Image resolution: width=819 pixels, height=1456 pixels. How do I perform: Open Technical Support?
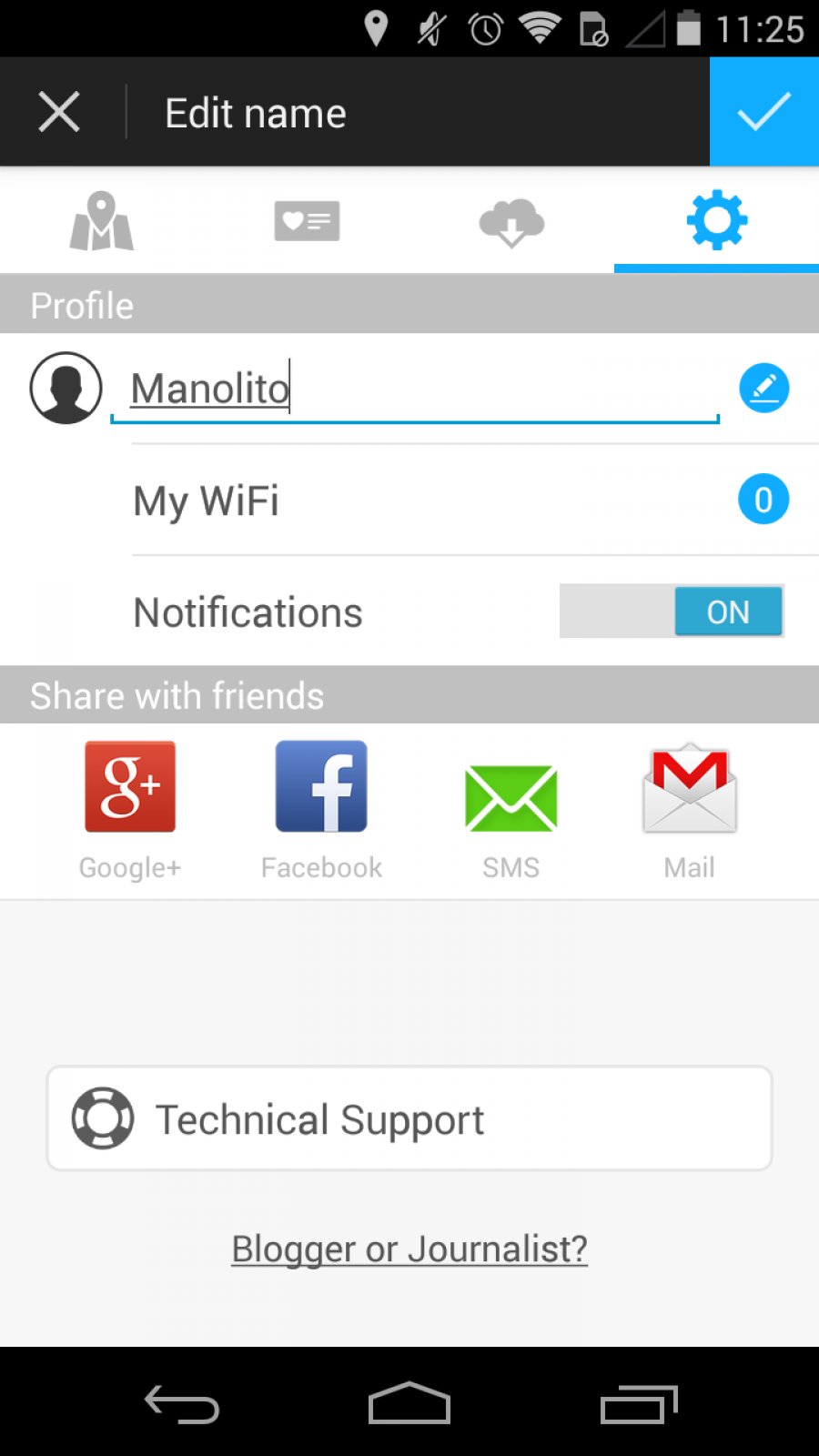pos(409,1118)
